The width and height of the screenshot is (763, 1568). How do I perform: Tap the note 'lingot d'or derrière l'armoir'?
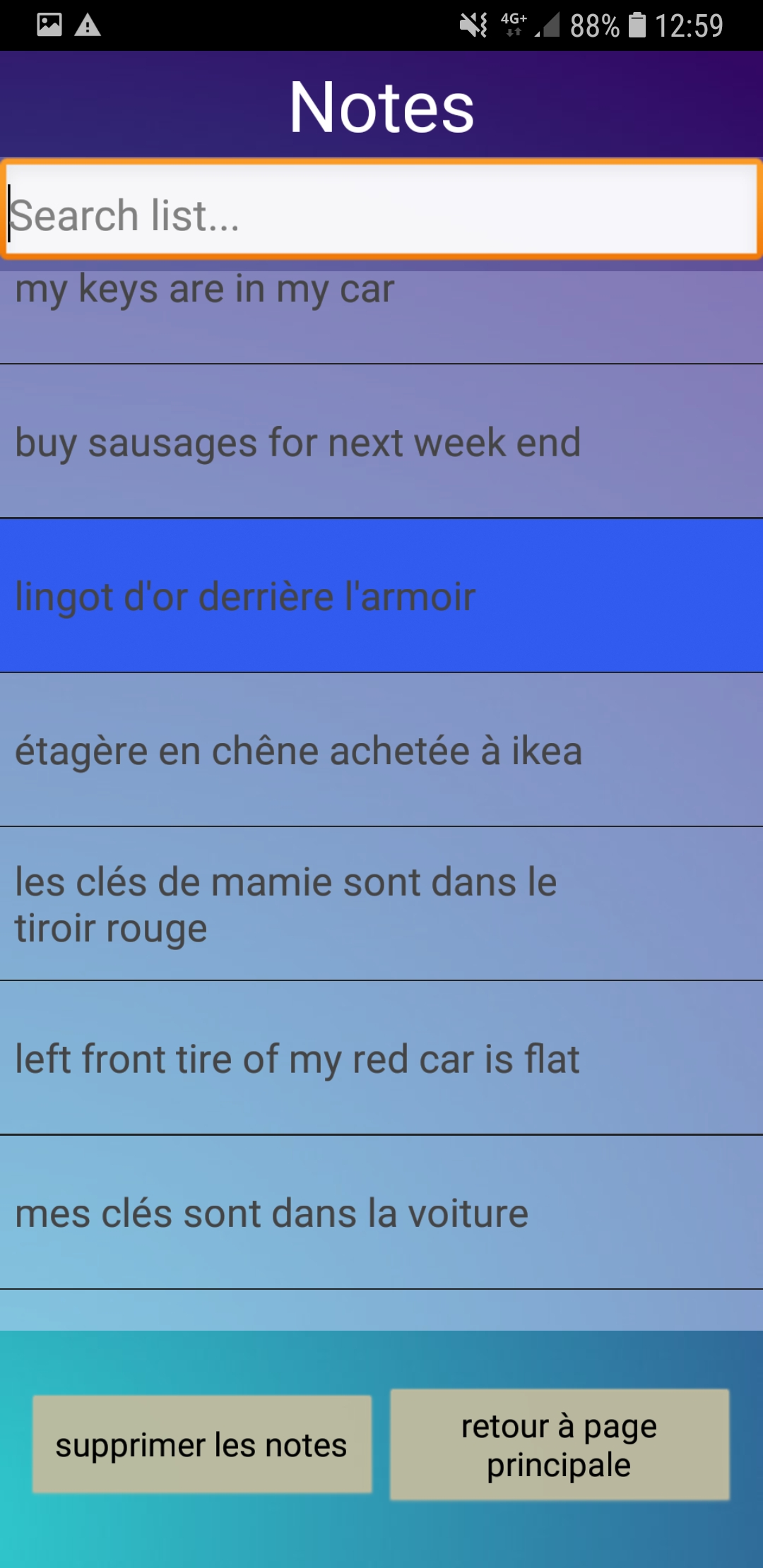coord(381,595)
